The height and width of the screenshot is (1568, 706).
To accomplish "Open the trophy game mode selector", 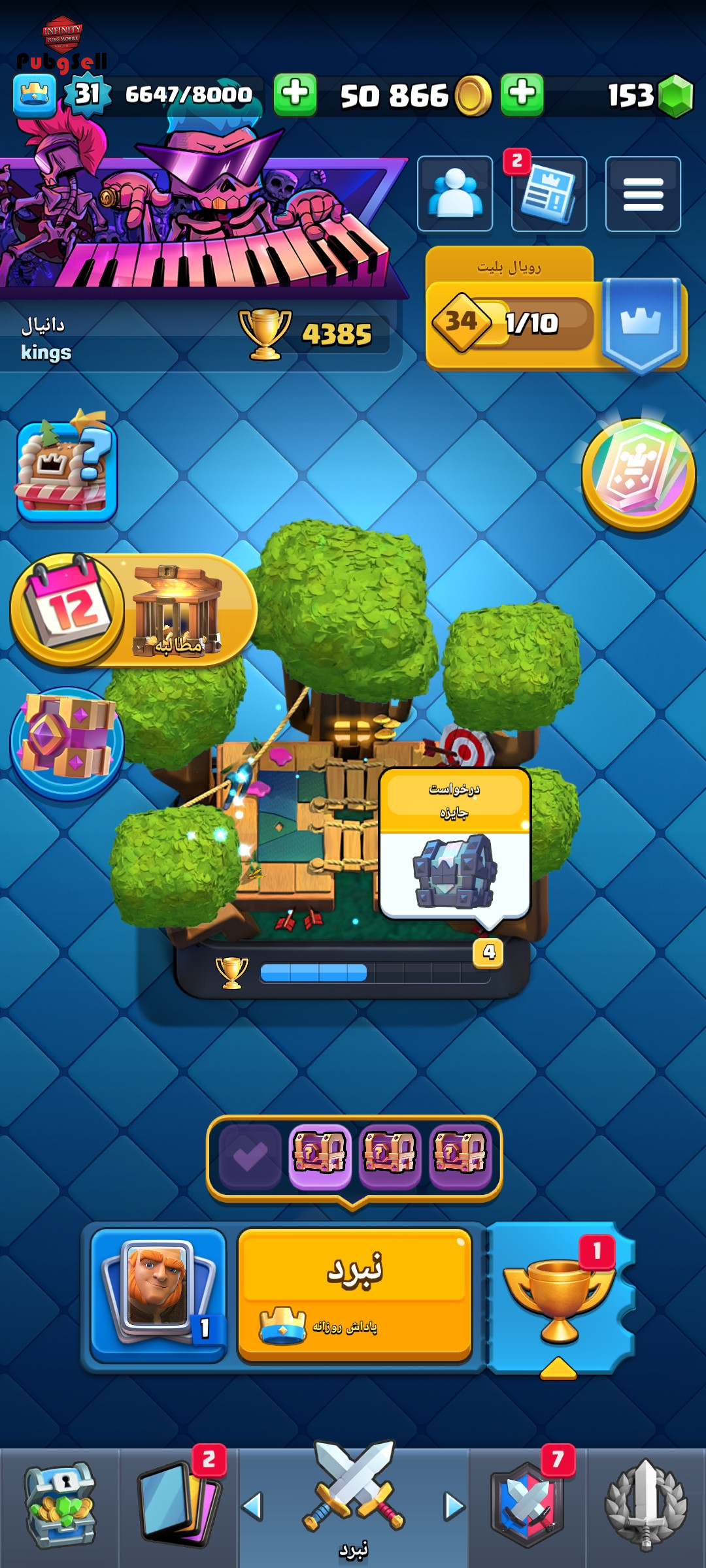I will coord(560,1297).
